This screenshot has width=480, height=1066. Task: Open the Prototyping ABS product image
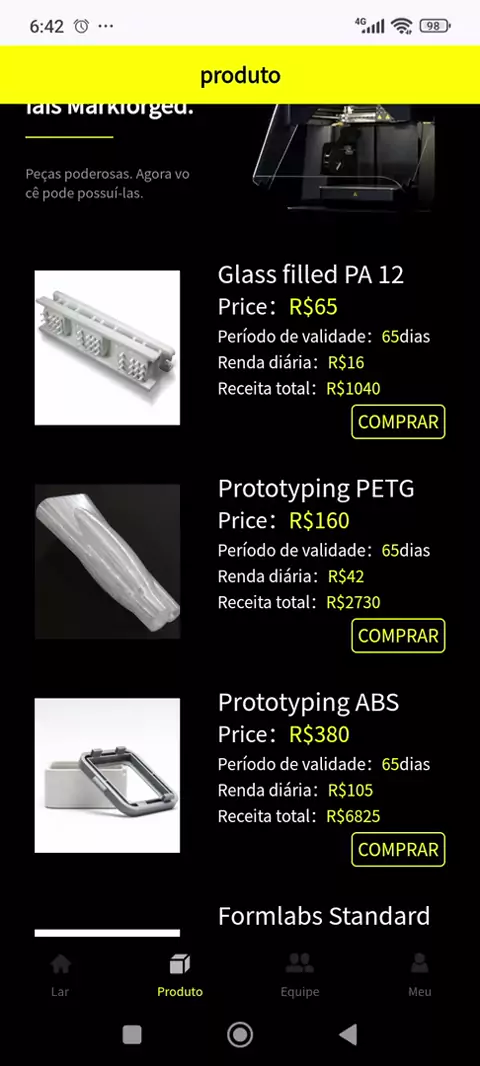[107, 775]
